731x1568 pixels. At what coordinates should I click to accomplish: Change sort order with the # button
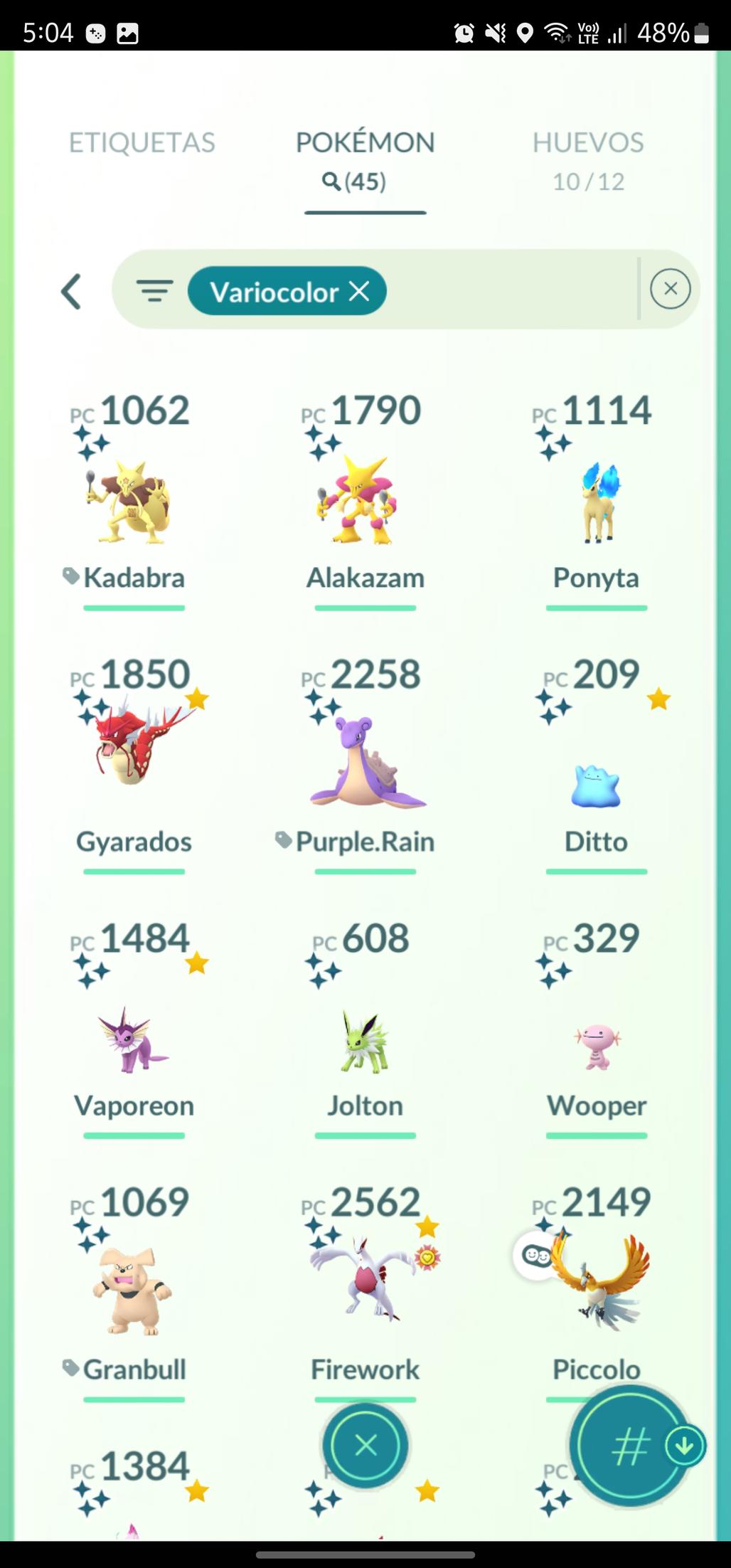click(629, 1446)
